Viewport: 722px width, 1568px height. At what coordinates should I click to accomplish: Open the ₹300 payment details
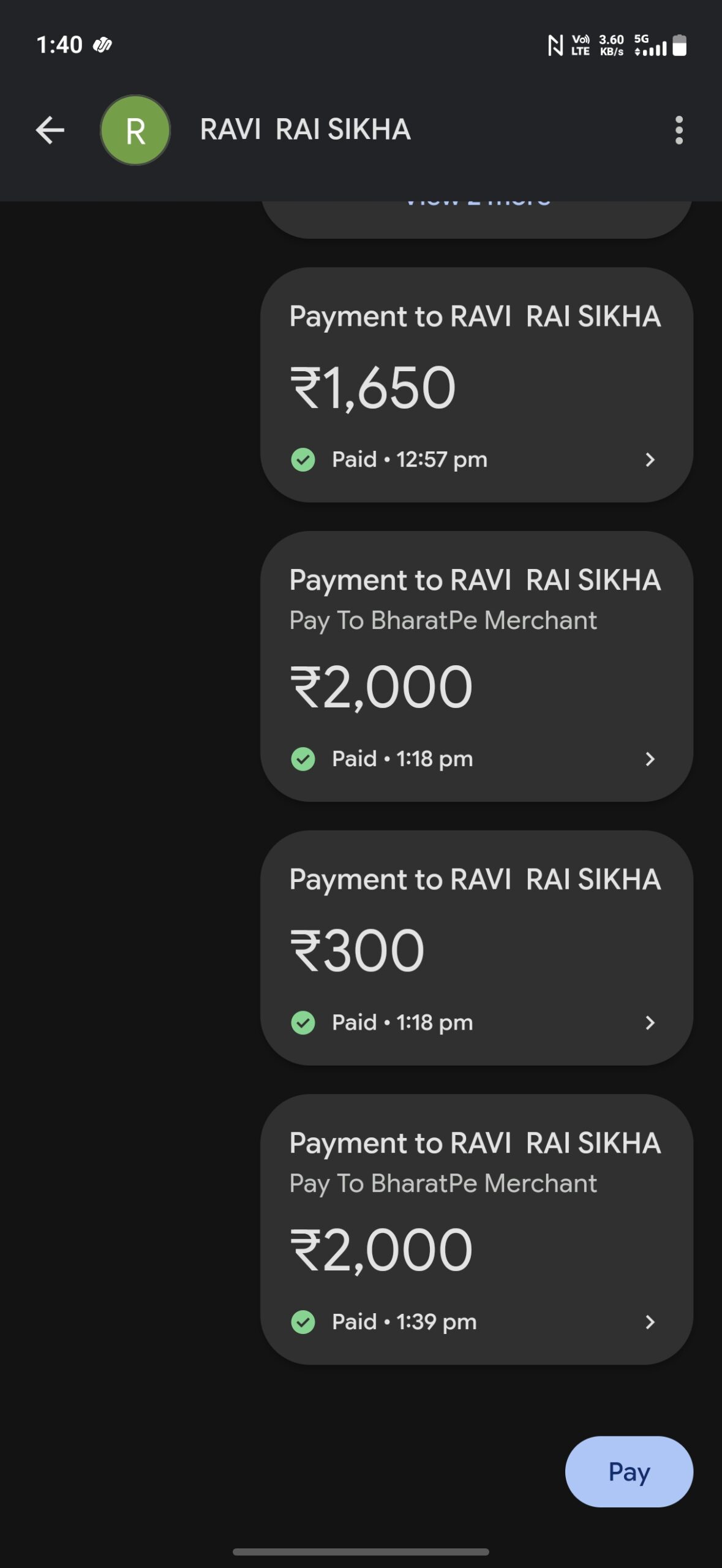(x=476, y=948)
